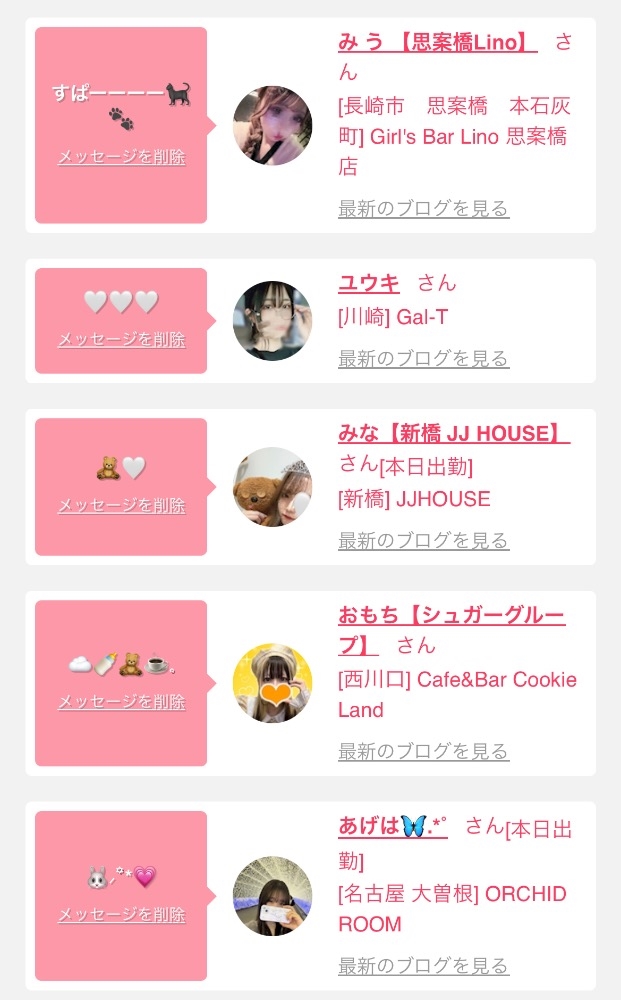The width and height of the screenshot is (621, 1000).
Task: Tap ユウキ's round profile photo
Action: tap(273, 321)
